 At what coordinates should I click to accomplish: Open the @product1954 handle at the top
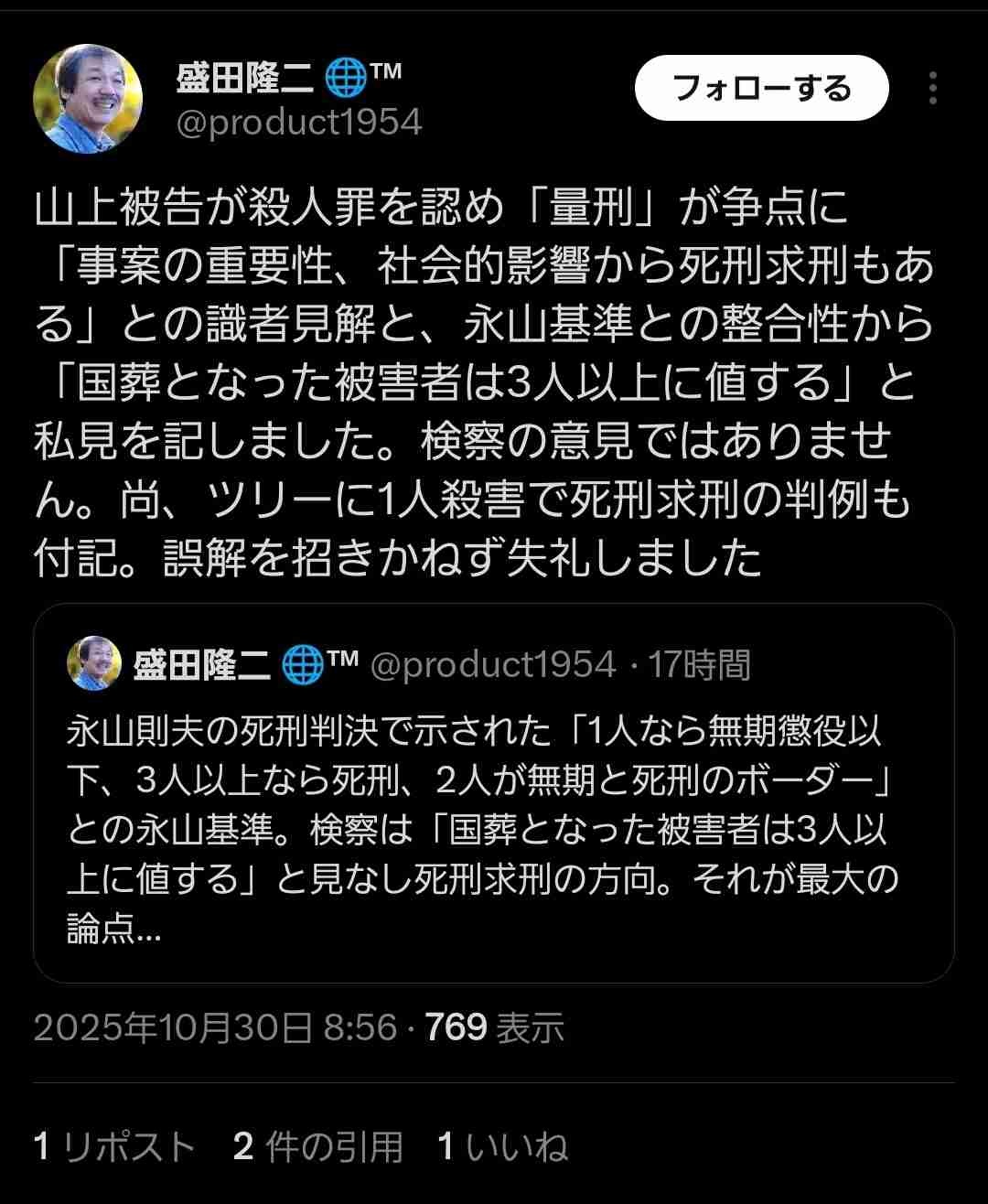[x=299, y=123]
